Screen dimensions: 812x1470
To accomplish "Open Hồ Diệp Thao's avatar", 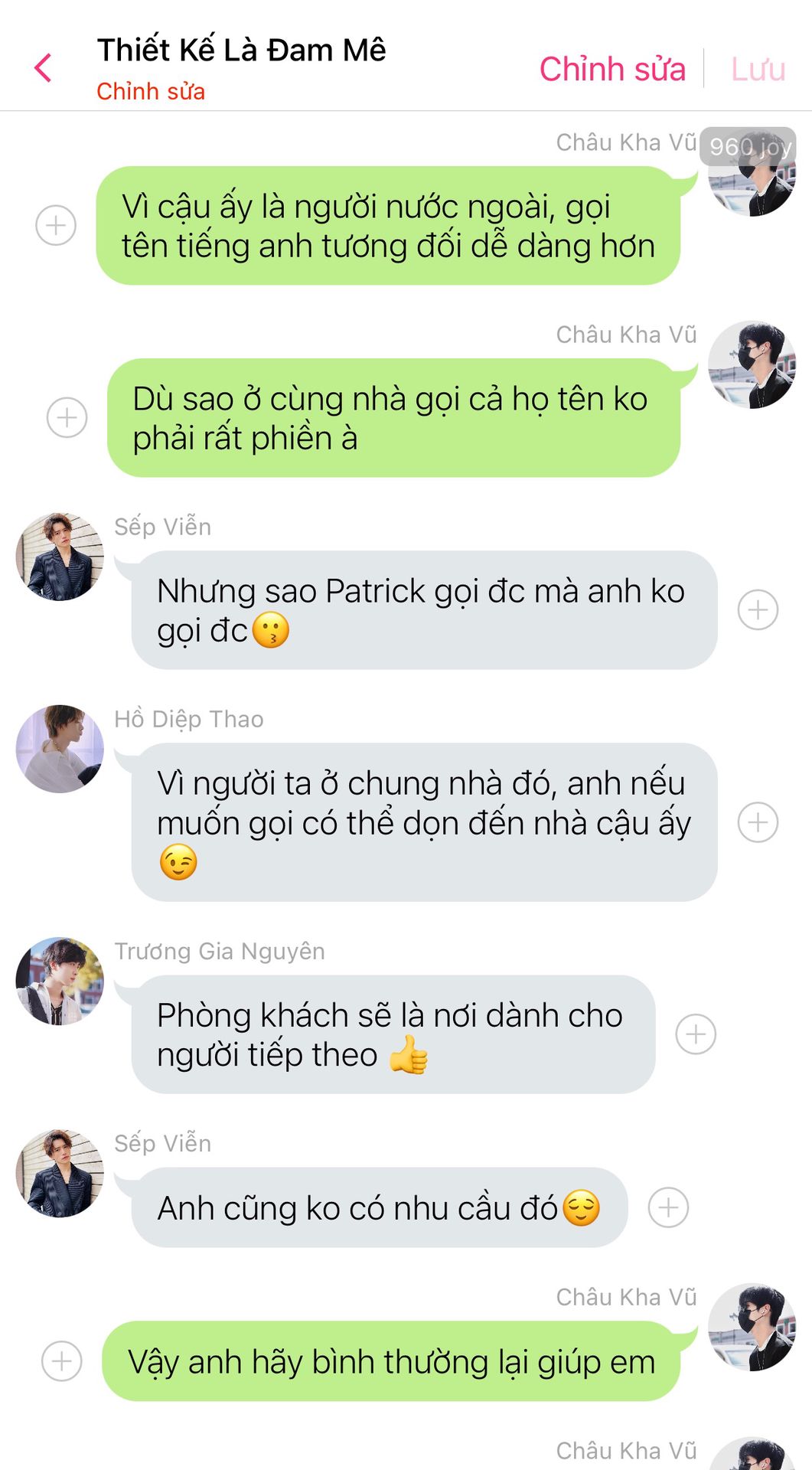I will [x=60, y=749].
